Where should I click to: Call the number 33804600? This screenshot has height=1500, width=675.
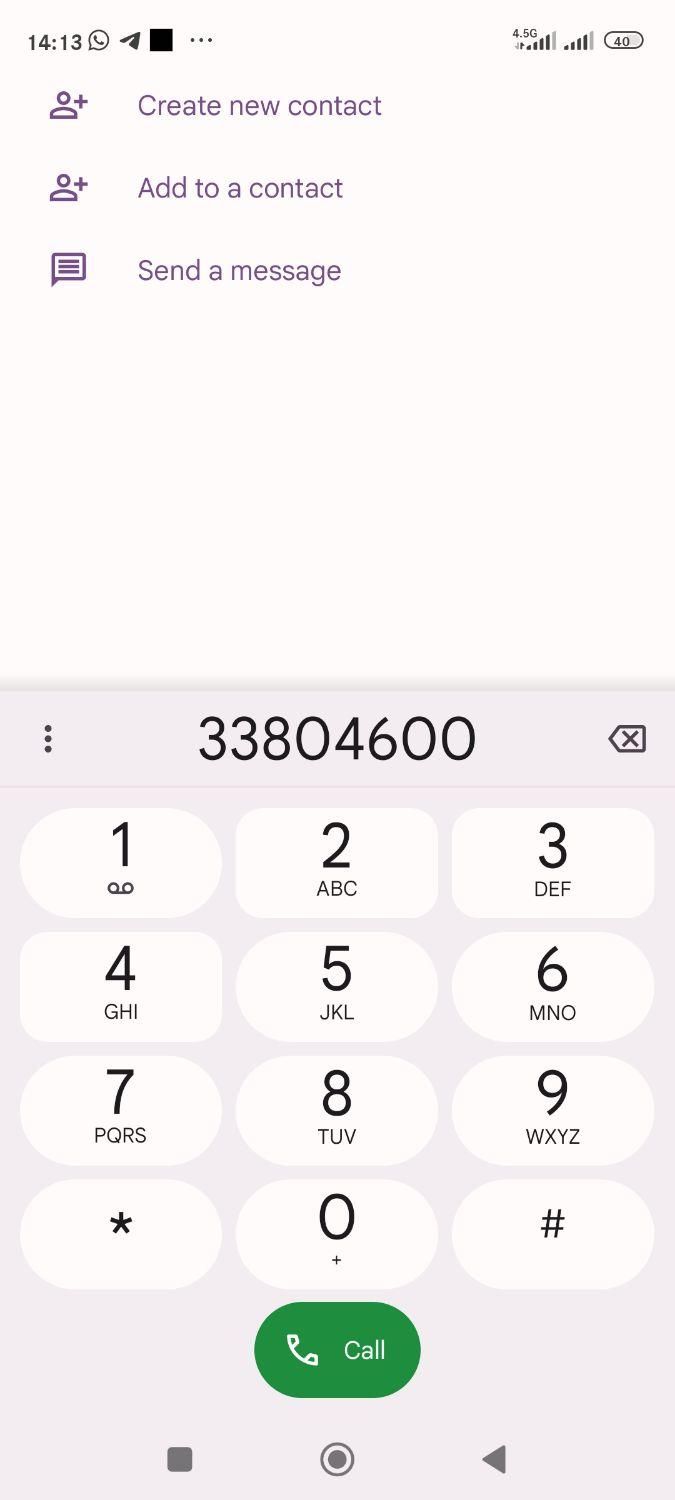pyautogui.click(x=337, y=1350)
